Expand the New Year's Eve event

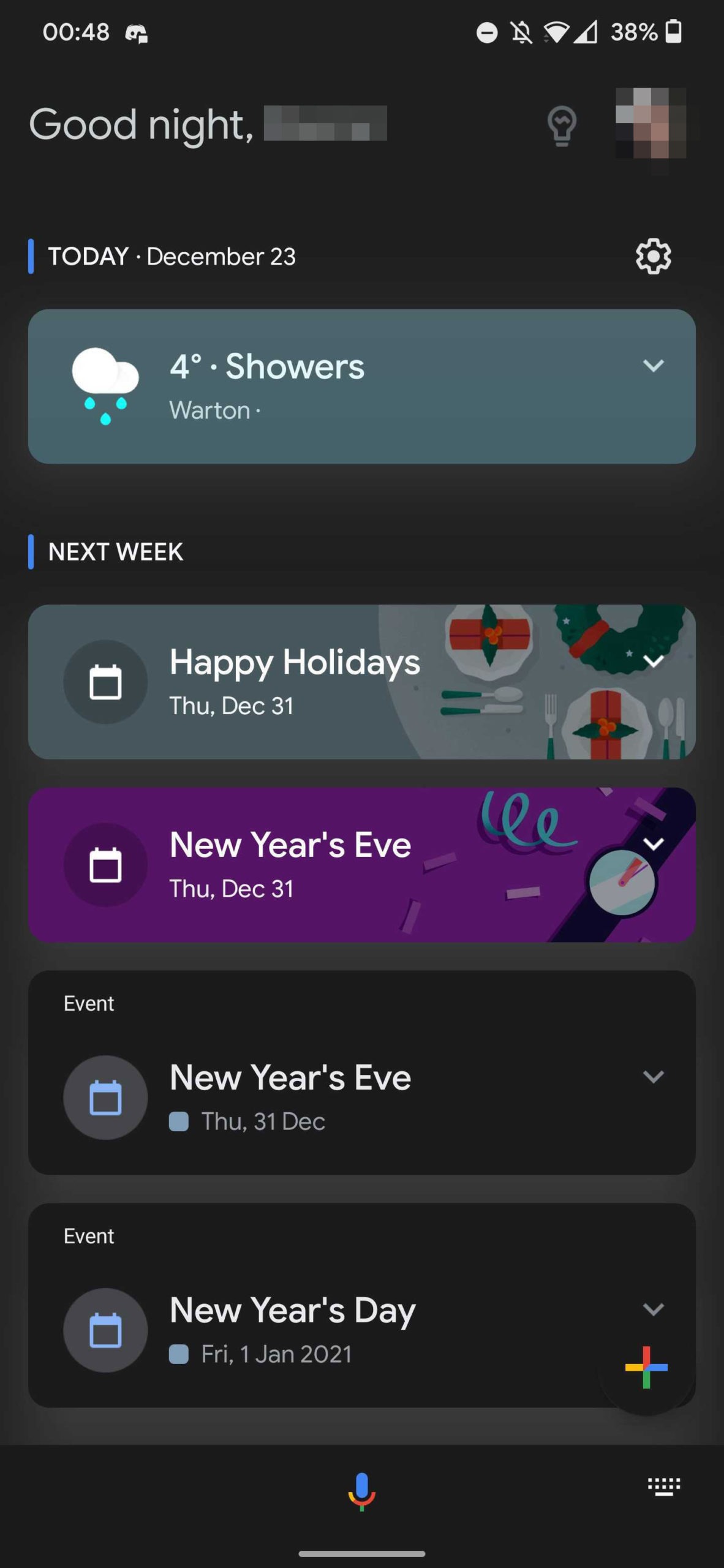[x=654, y=1076]
